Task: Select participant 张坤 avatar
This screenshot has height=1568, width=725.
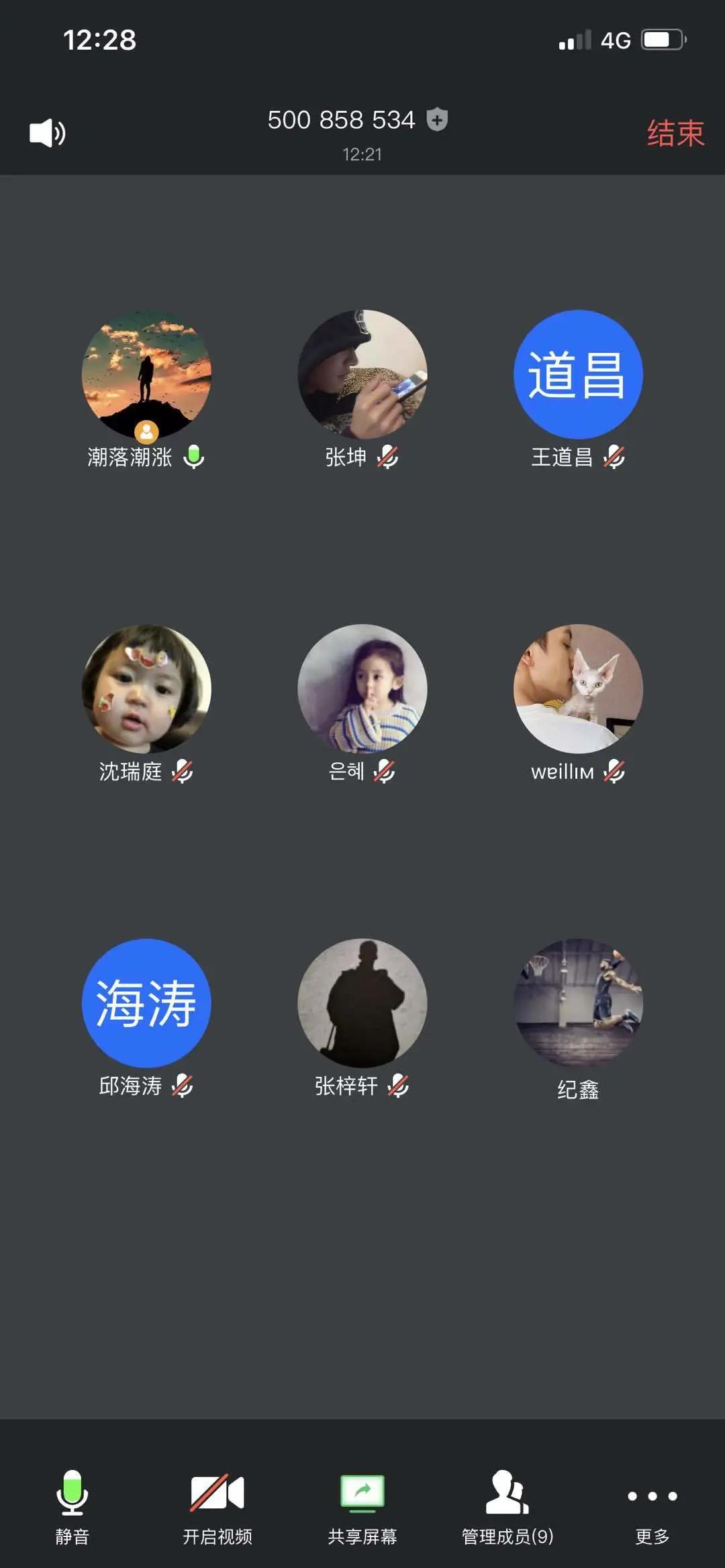Action: tap(362, 374)
